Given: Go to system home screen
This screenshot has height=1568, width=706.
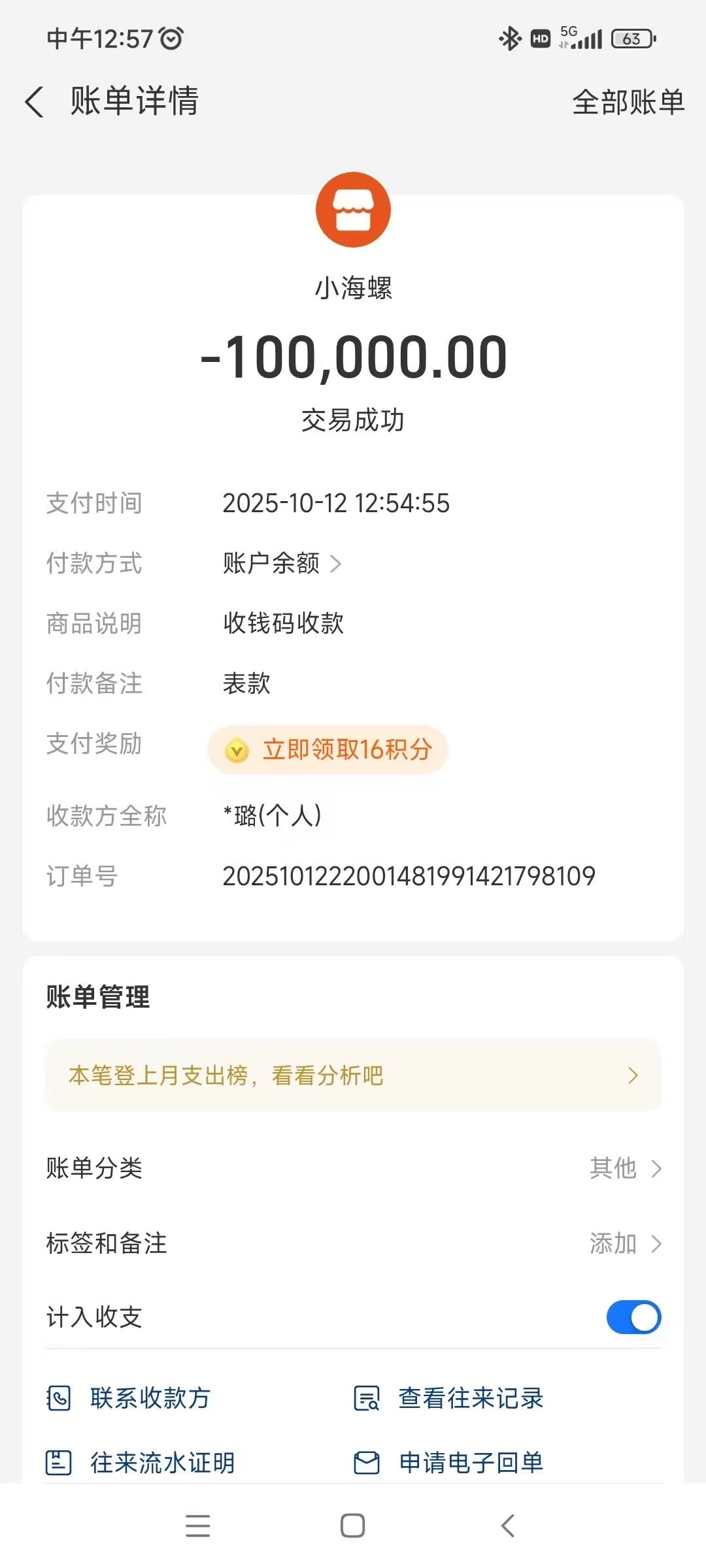Looking at the screenshot, I should coord(353,1526).
